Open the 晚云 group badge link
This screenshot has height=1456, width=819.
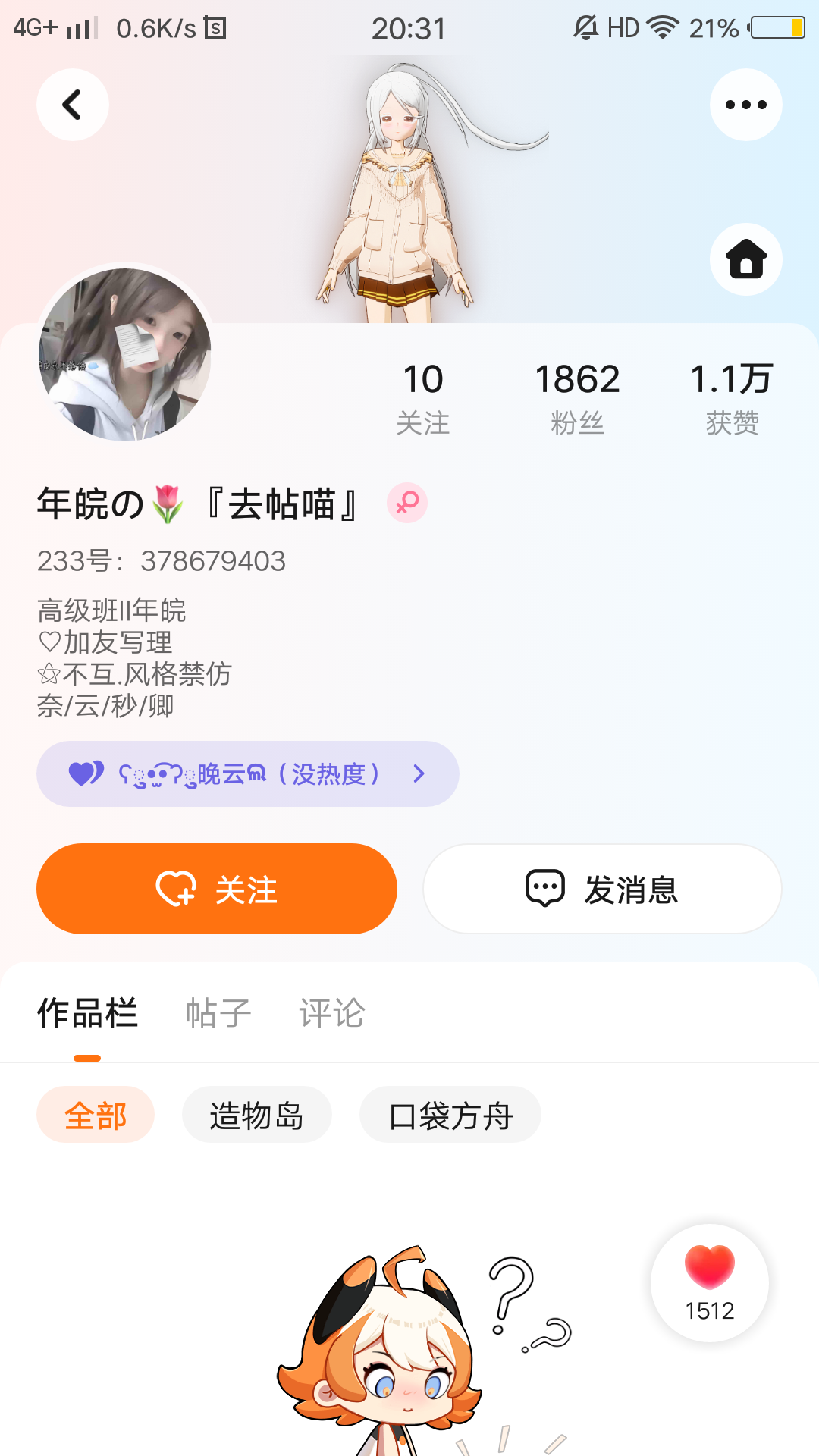point(247,773)
